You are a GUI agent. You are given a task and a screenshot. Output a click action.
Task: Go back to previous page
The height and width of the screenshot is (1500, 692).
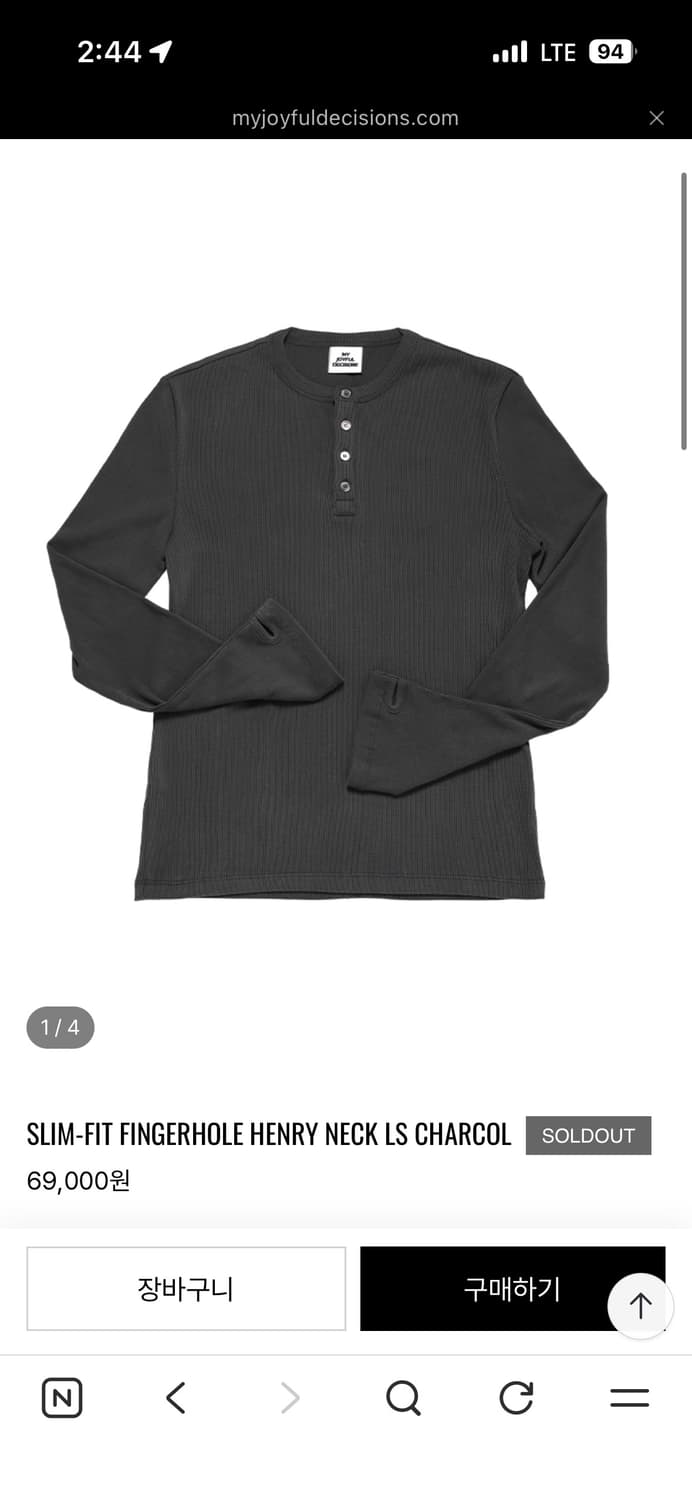click(176, 1397)
